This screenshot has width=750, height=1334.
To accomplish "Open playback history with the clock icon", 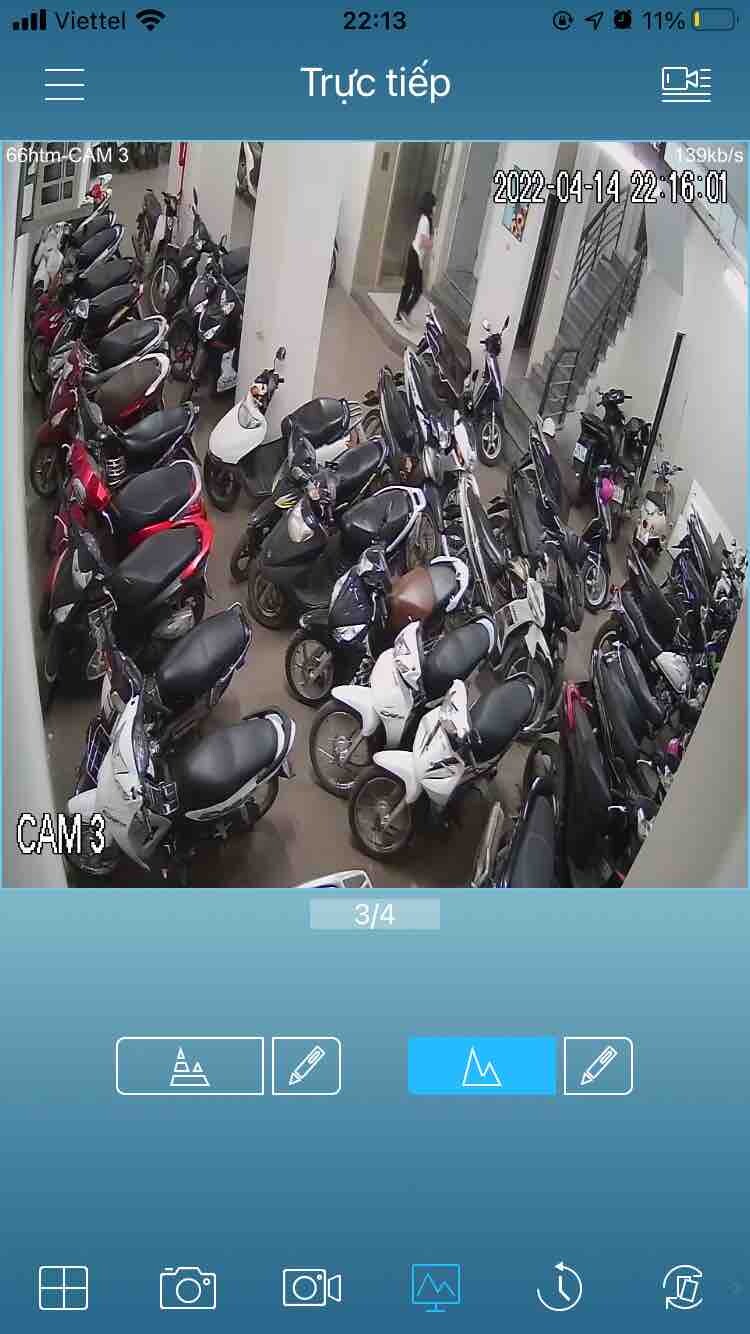I will [559, 1287].
